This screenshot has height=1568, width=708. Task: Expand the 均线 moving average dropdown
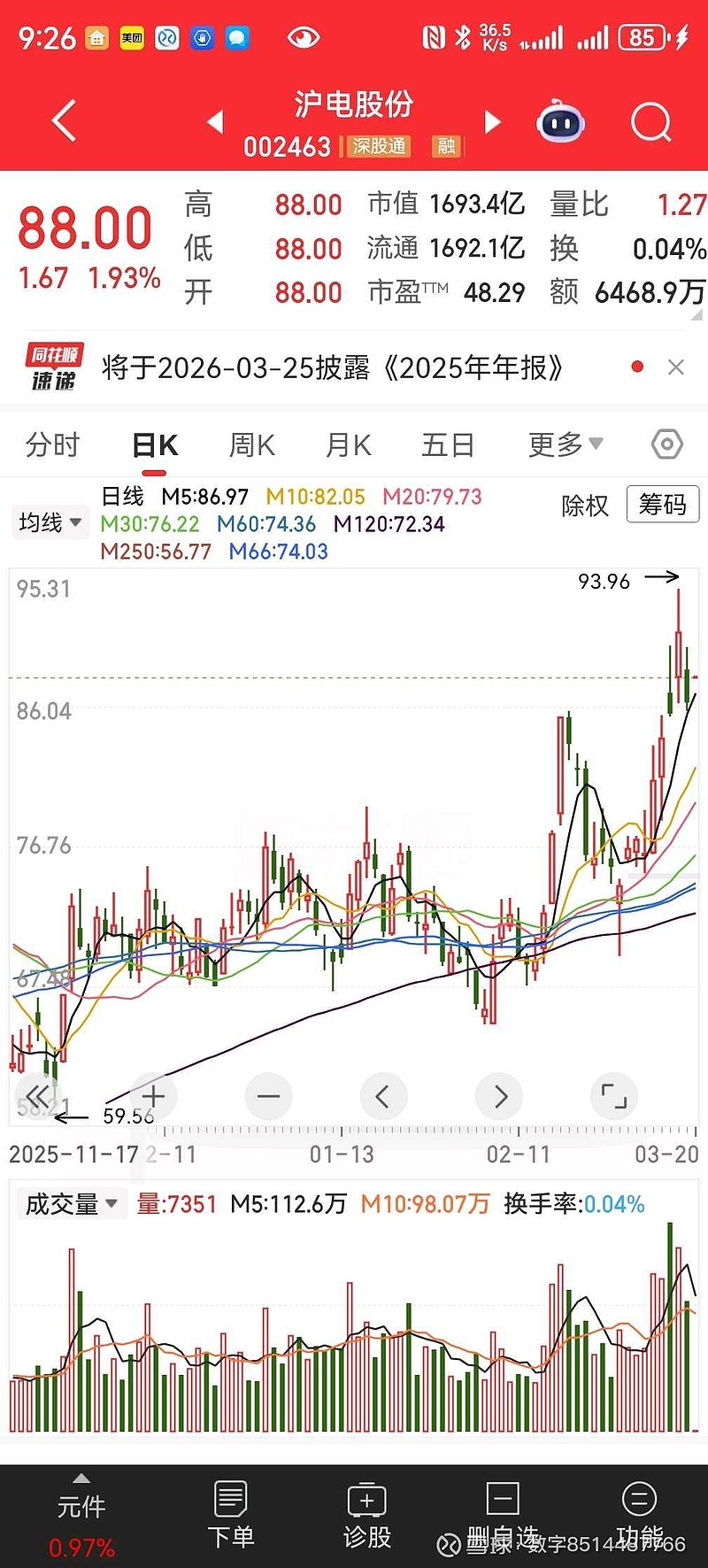(50, 522)
